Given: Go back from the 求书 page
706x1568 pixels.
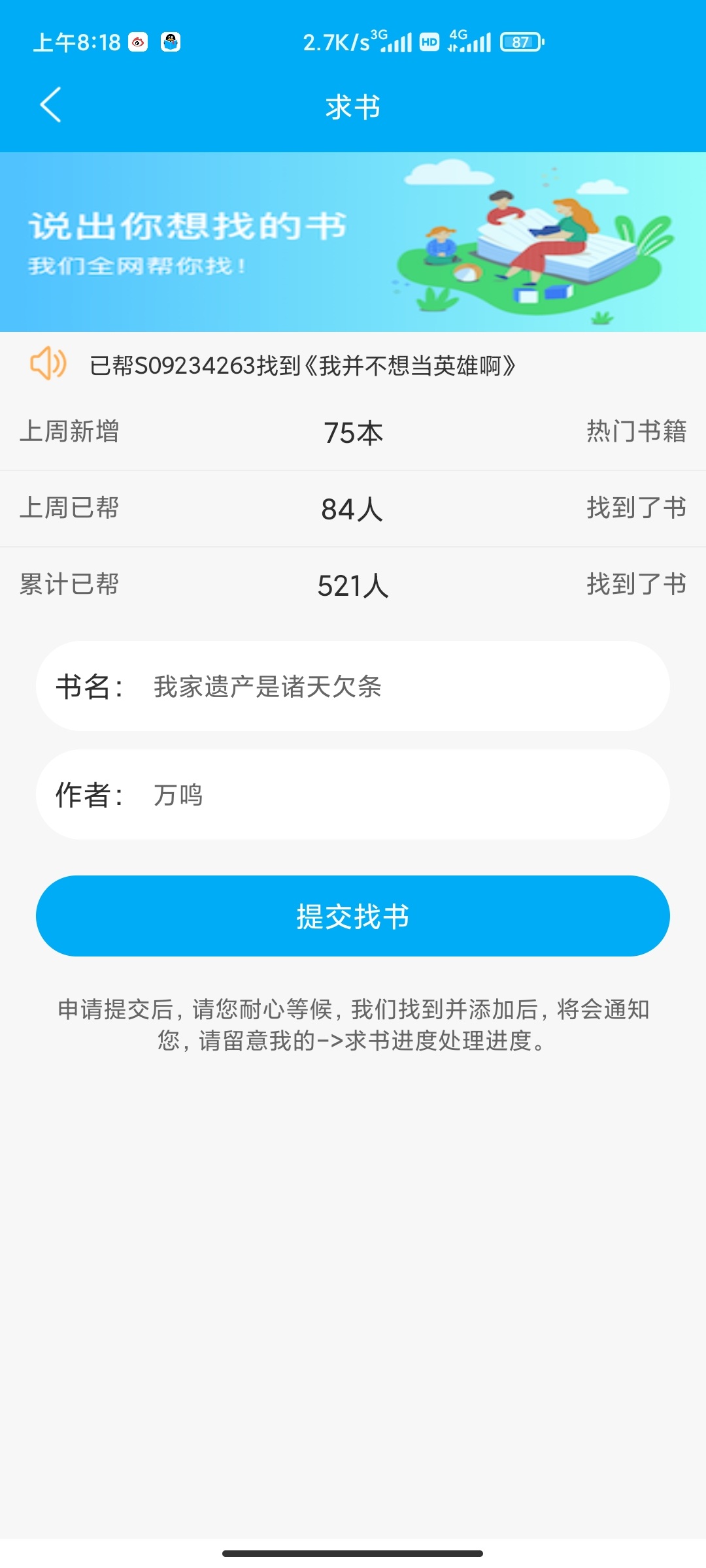Looking at the screenshot, I should click(50, 105).
